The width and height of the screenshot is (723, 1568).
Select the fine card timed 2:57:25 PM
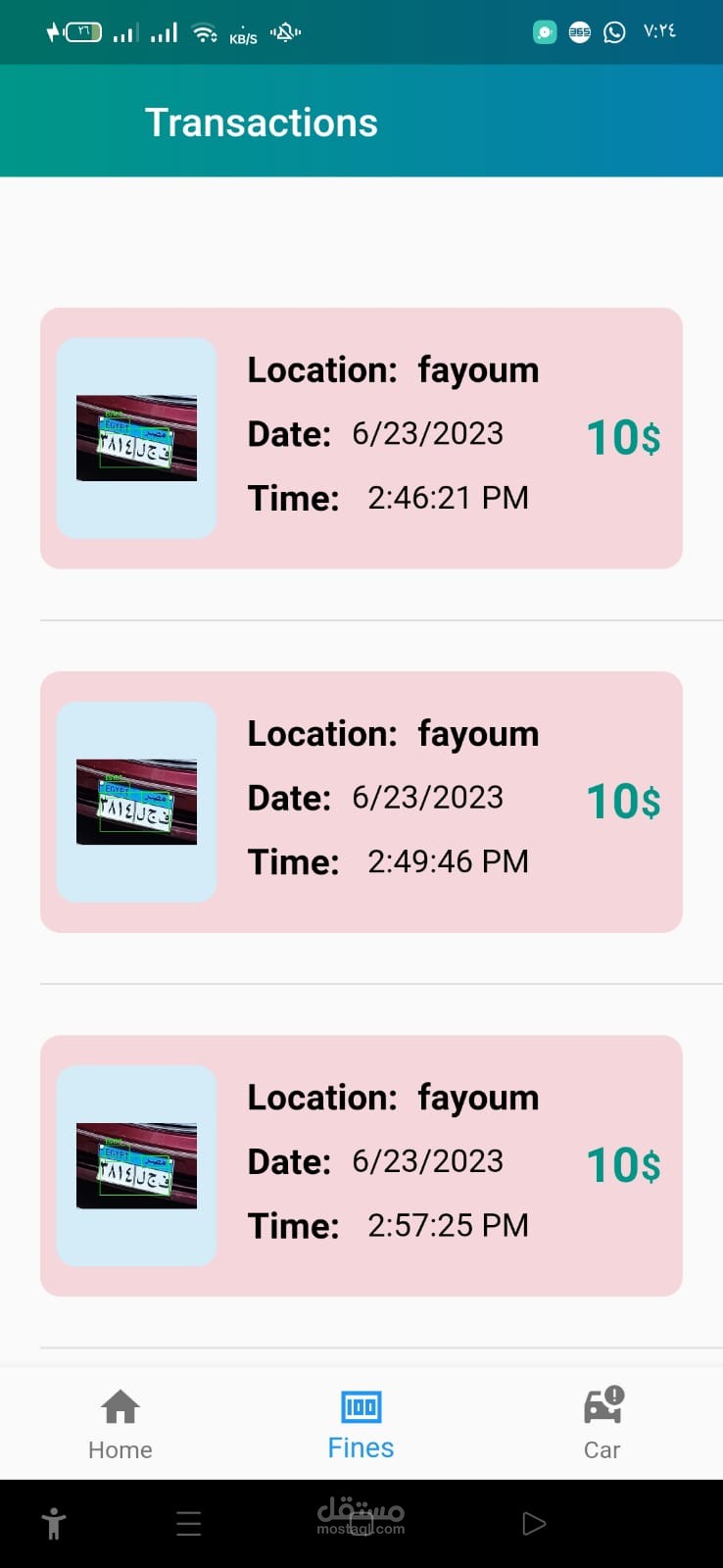point(361,1165)
